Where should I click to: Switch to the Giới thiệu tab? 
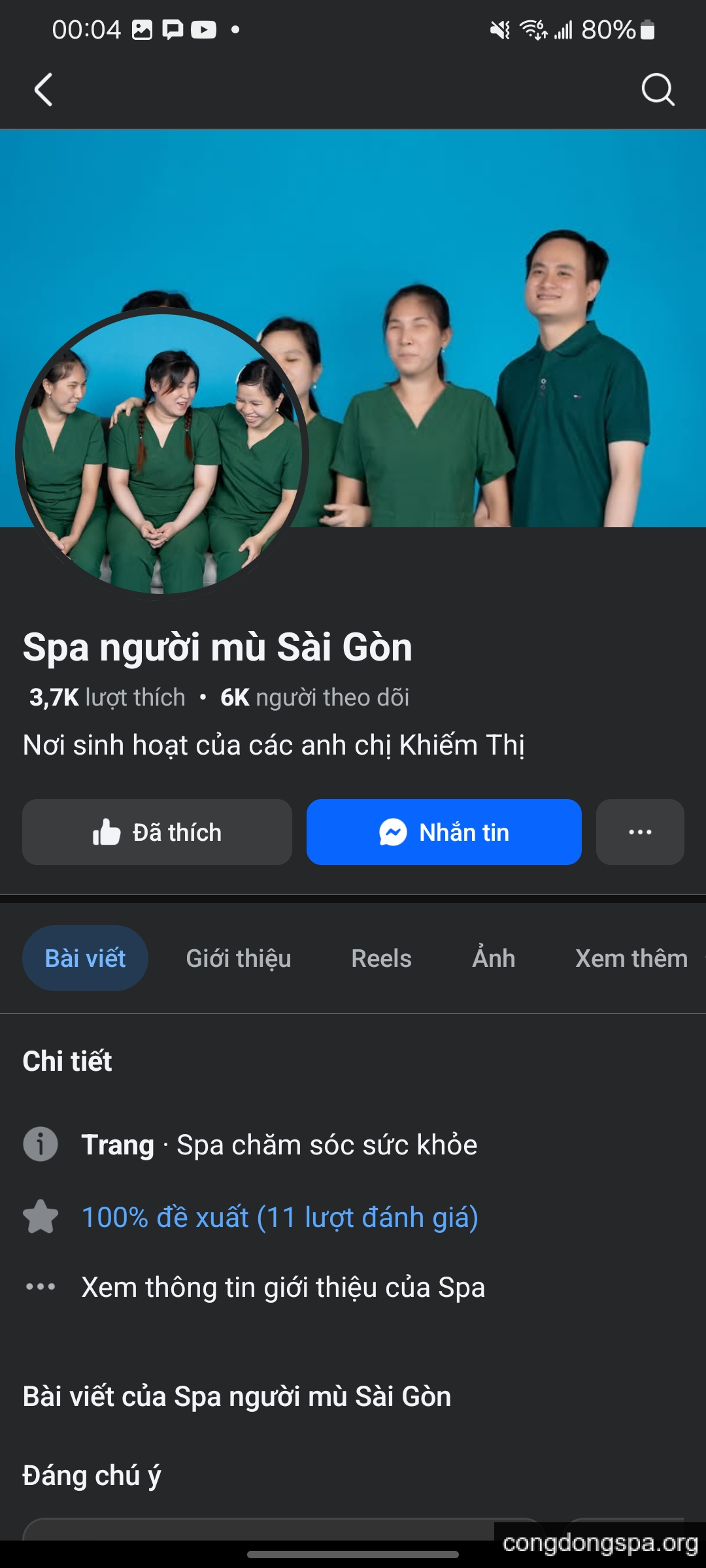[x=238, y=958]
